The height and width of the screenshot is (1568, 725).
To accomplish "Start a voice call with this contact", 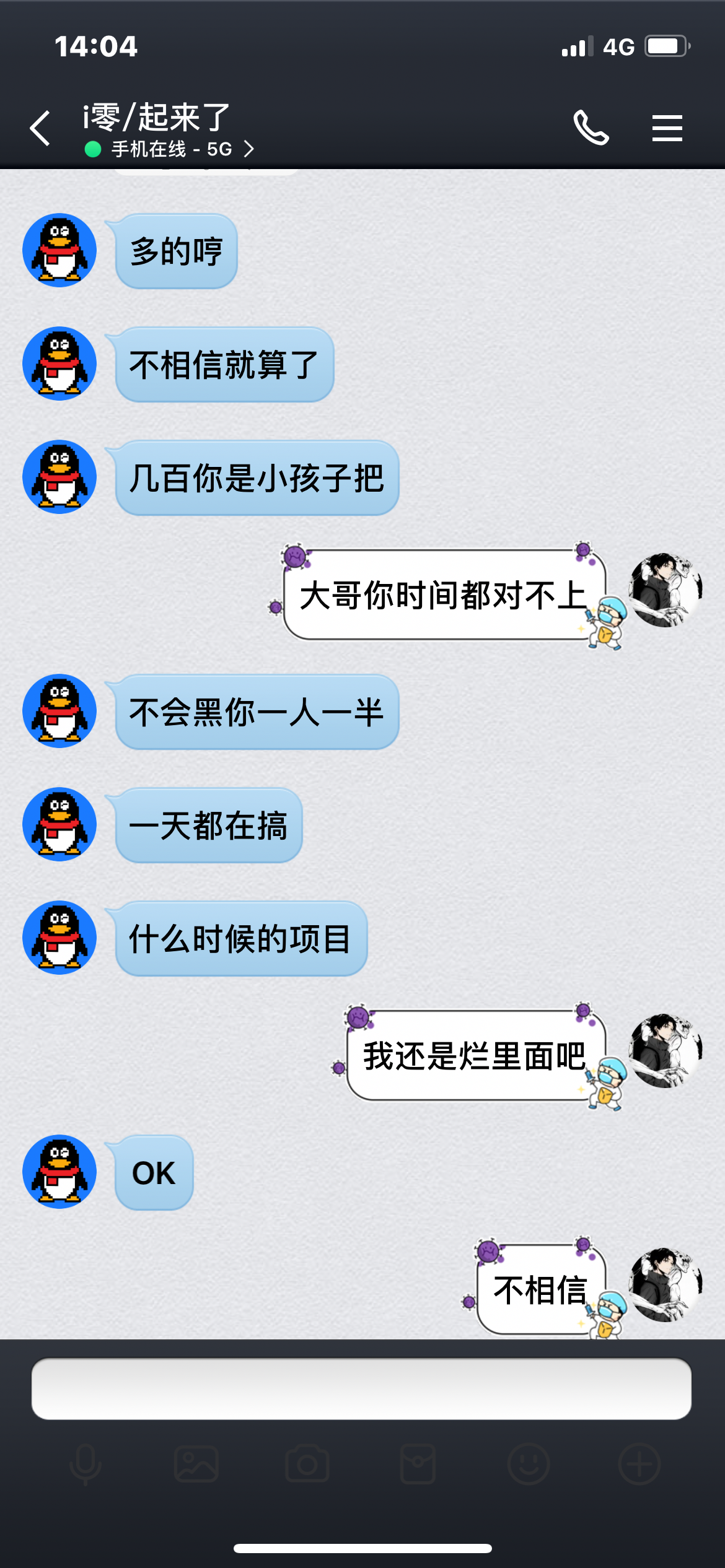I will coord(591,128).
